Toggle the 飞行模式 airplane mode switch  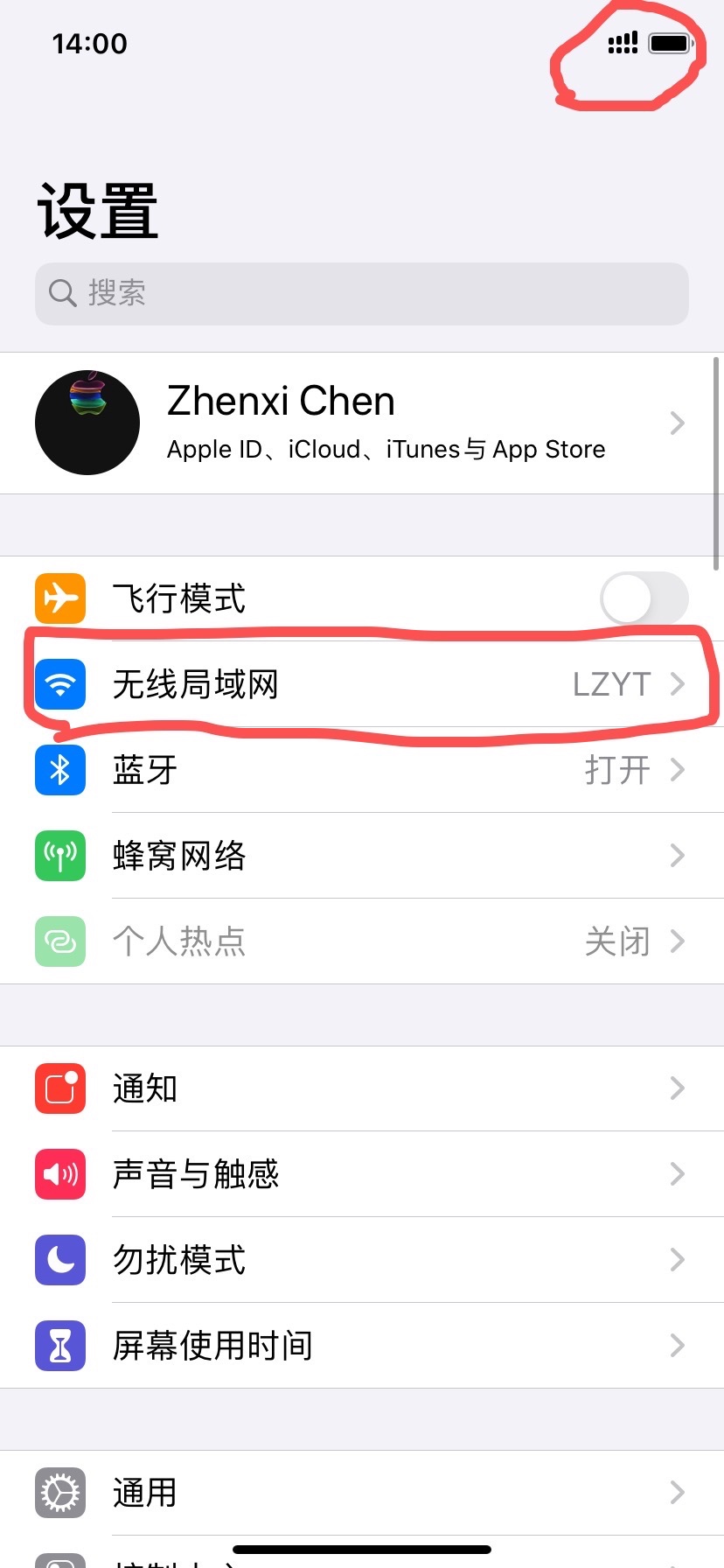click(x=644, y=598)
